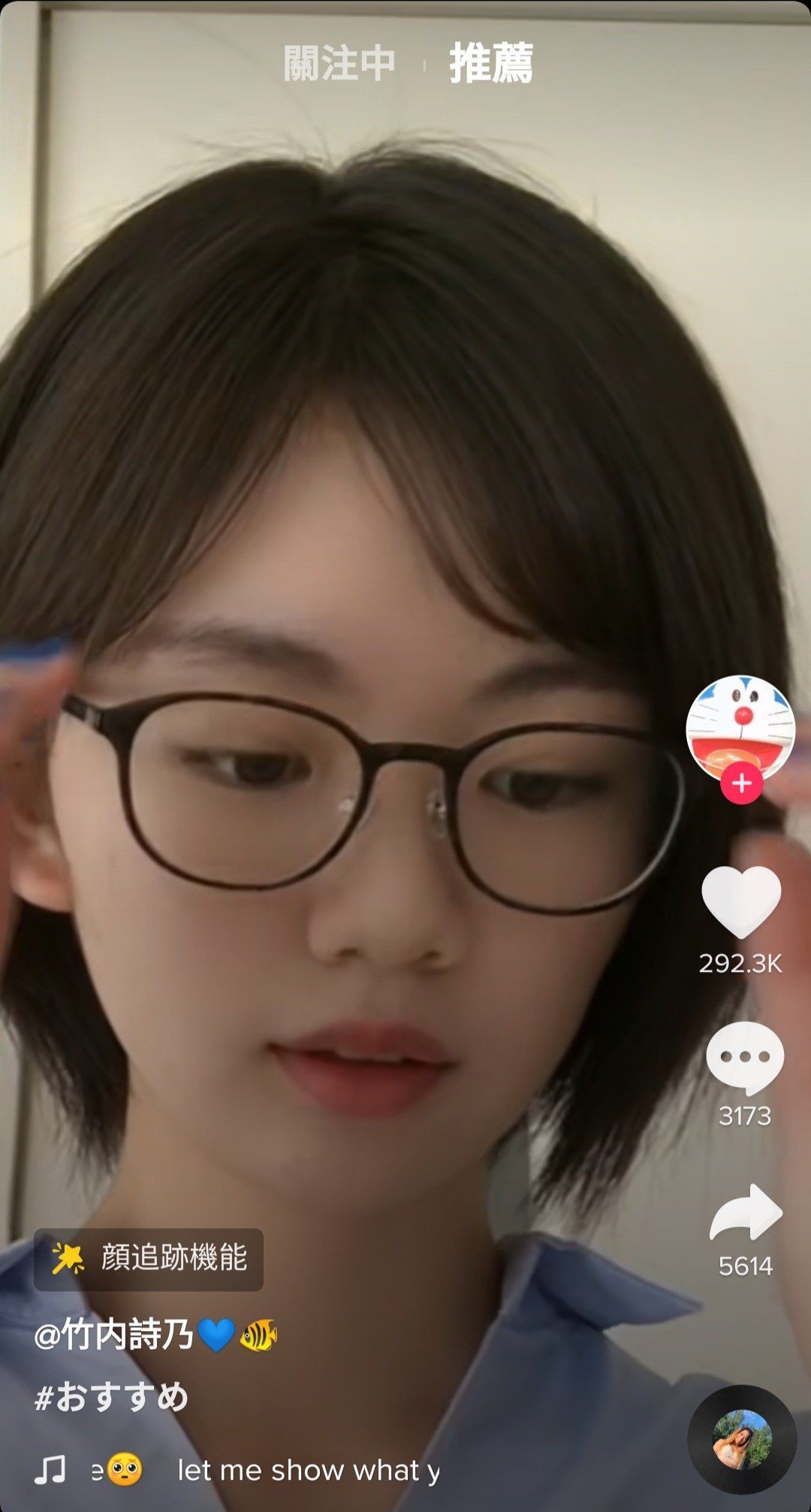
Task: Open the #おすすめ hashtag
Action: (x=111, y=1397)
